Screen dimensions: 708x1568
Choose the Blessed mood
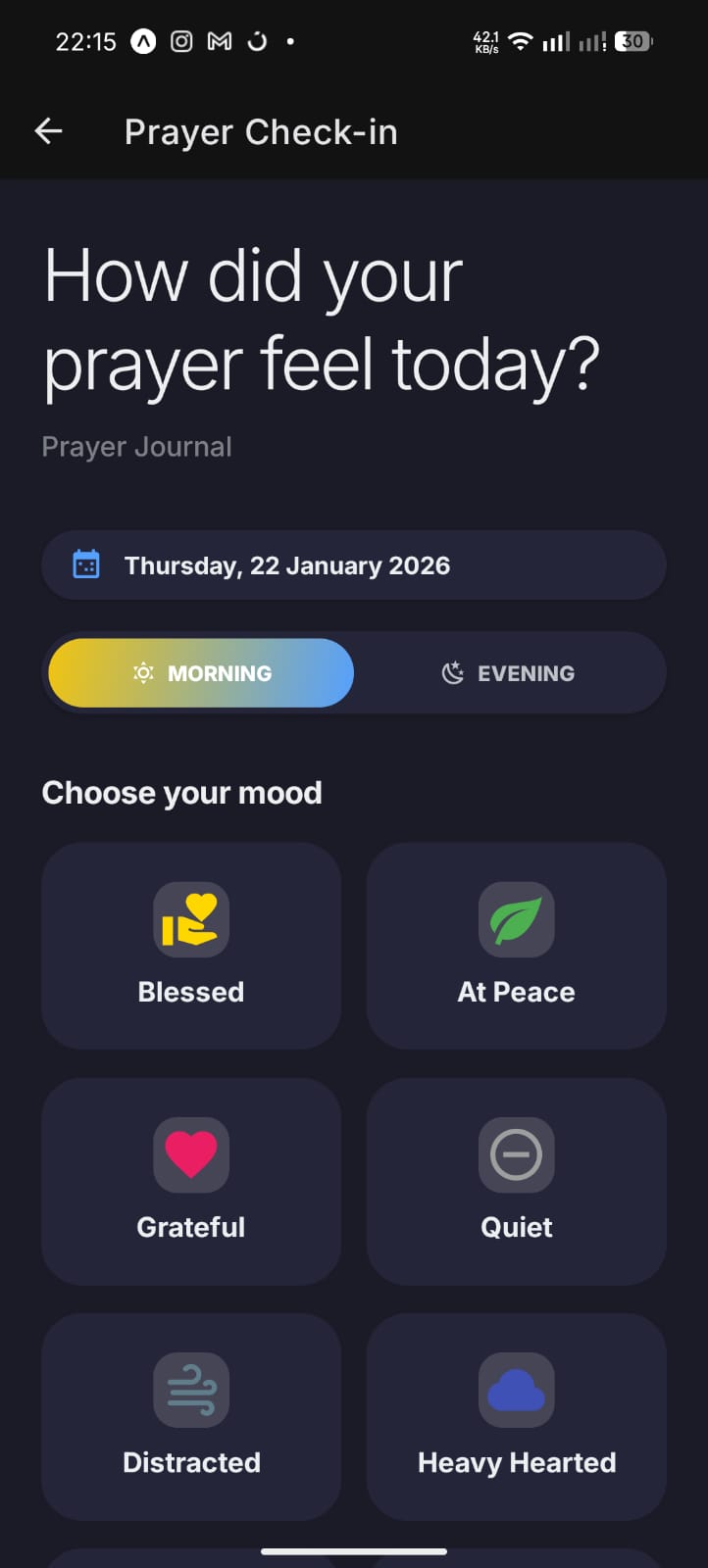tap(191, 946)
